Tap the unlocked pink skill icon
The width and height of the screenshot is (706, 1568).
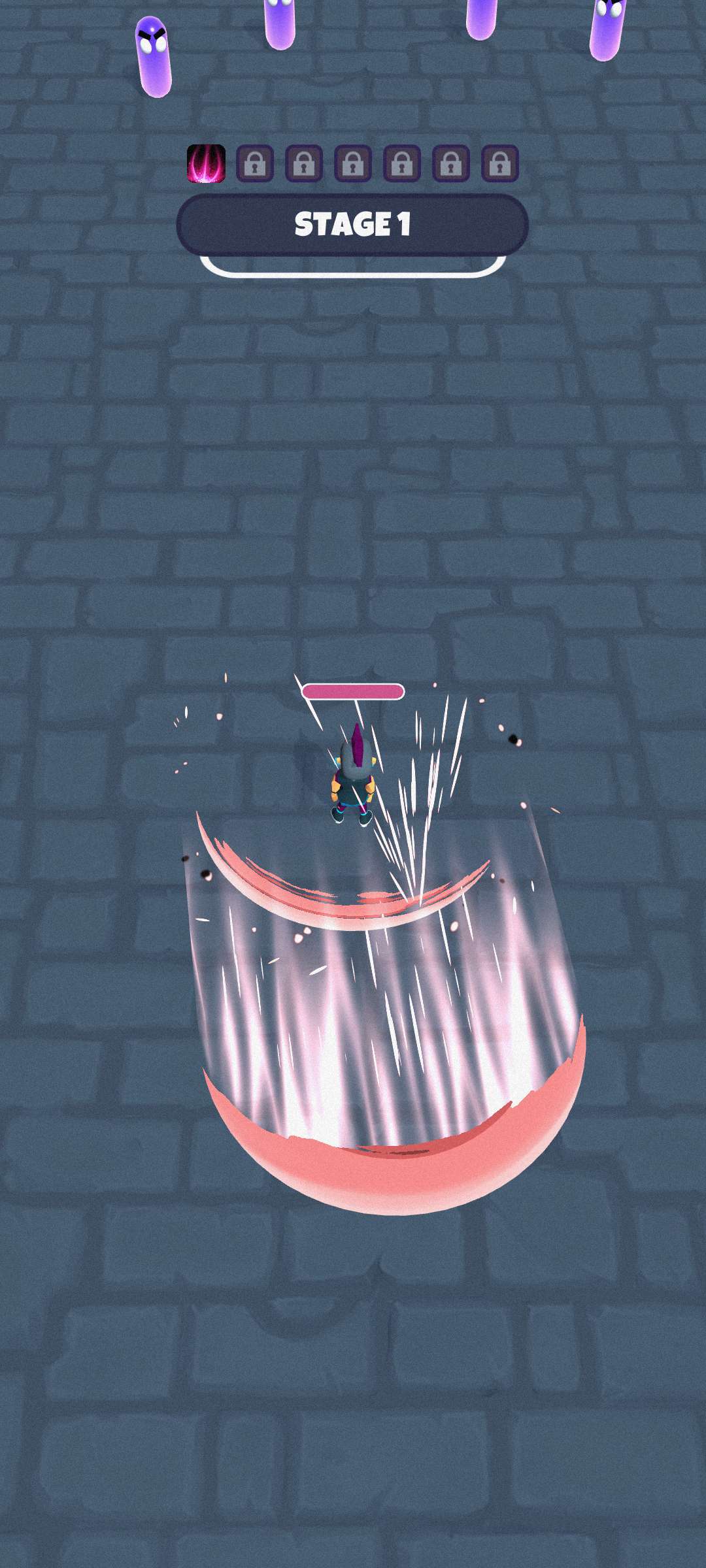point(206,163)
